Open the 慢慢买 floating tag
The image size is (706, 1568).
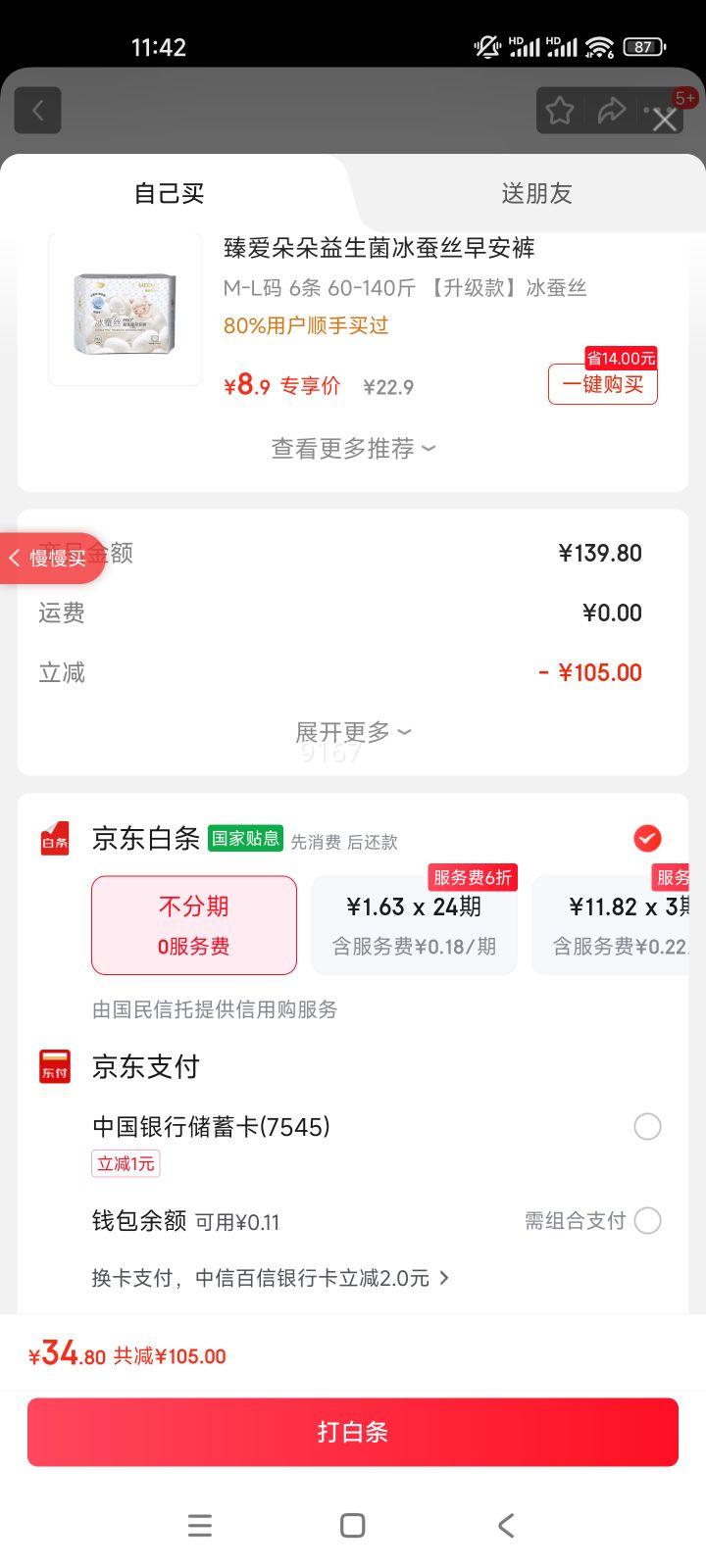(51, 558)
